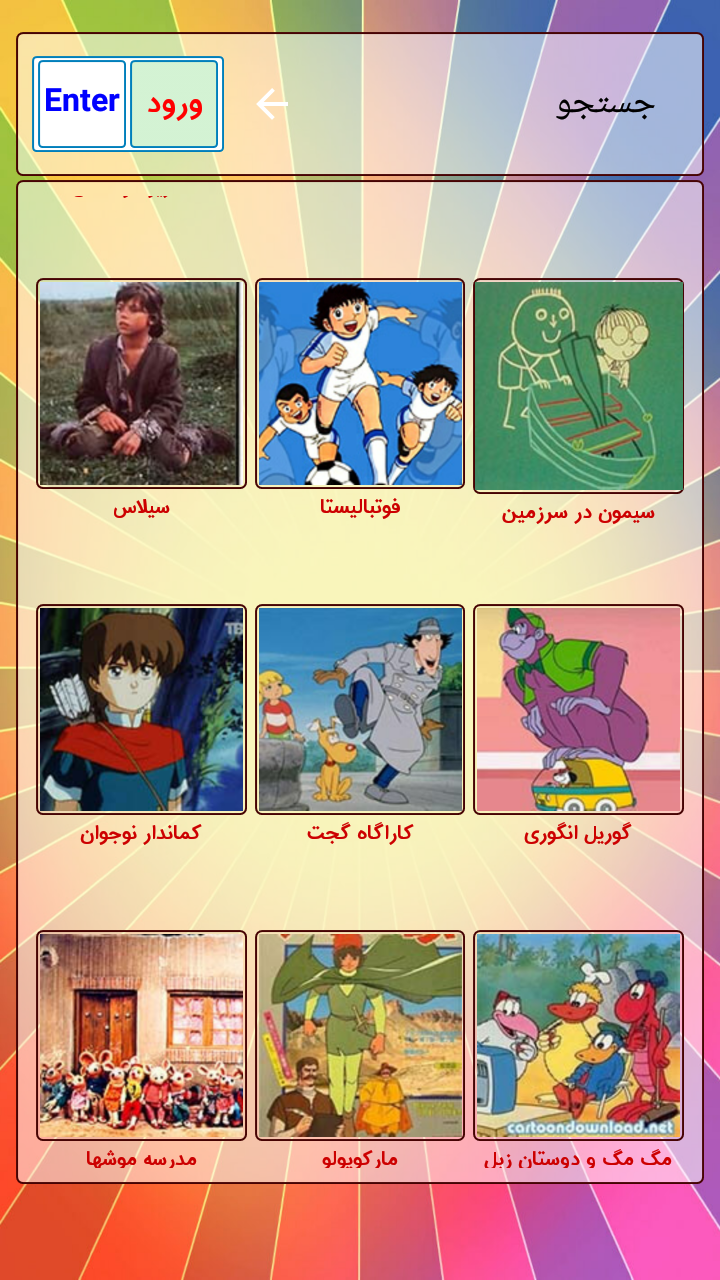
Task: Open the فوتبالیستا cartoon tile
Action: (360, 383)
